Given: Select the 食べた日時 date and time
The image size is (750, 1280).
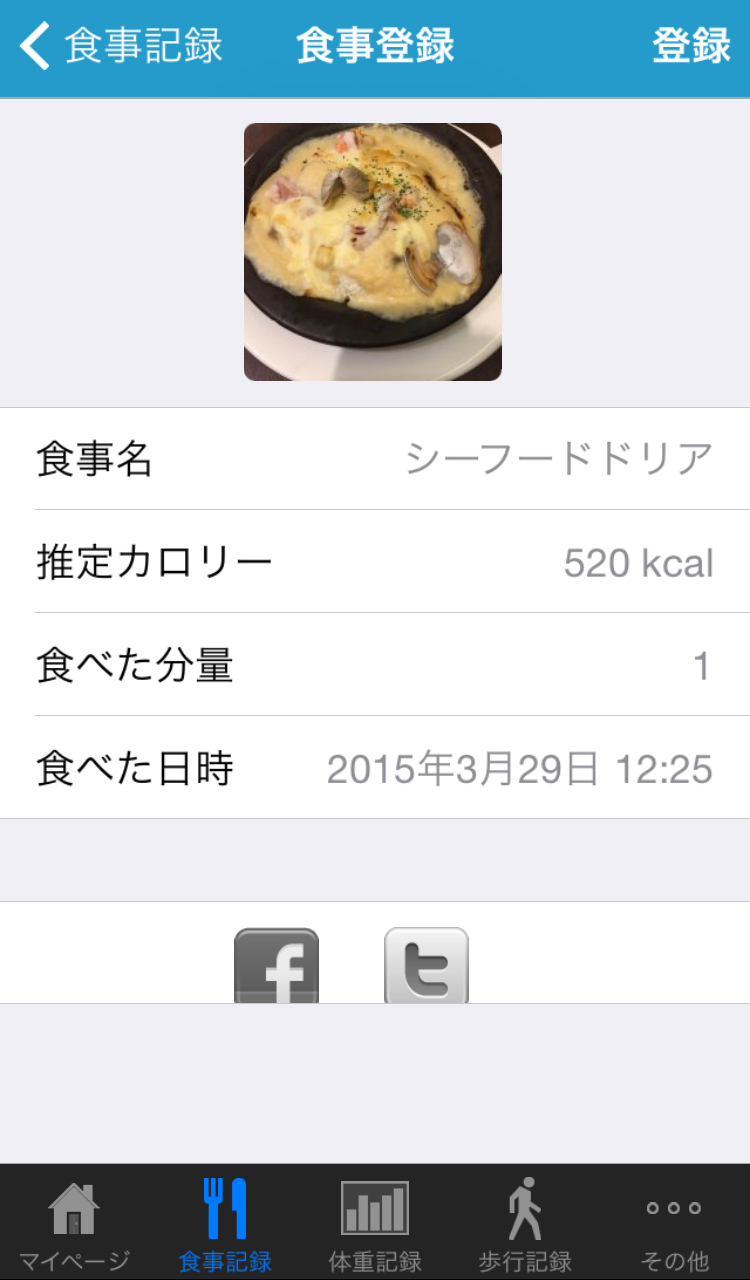Looking at the screenshot, I should click(519, 769).
